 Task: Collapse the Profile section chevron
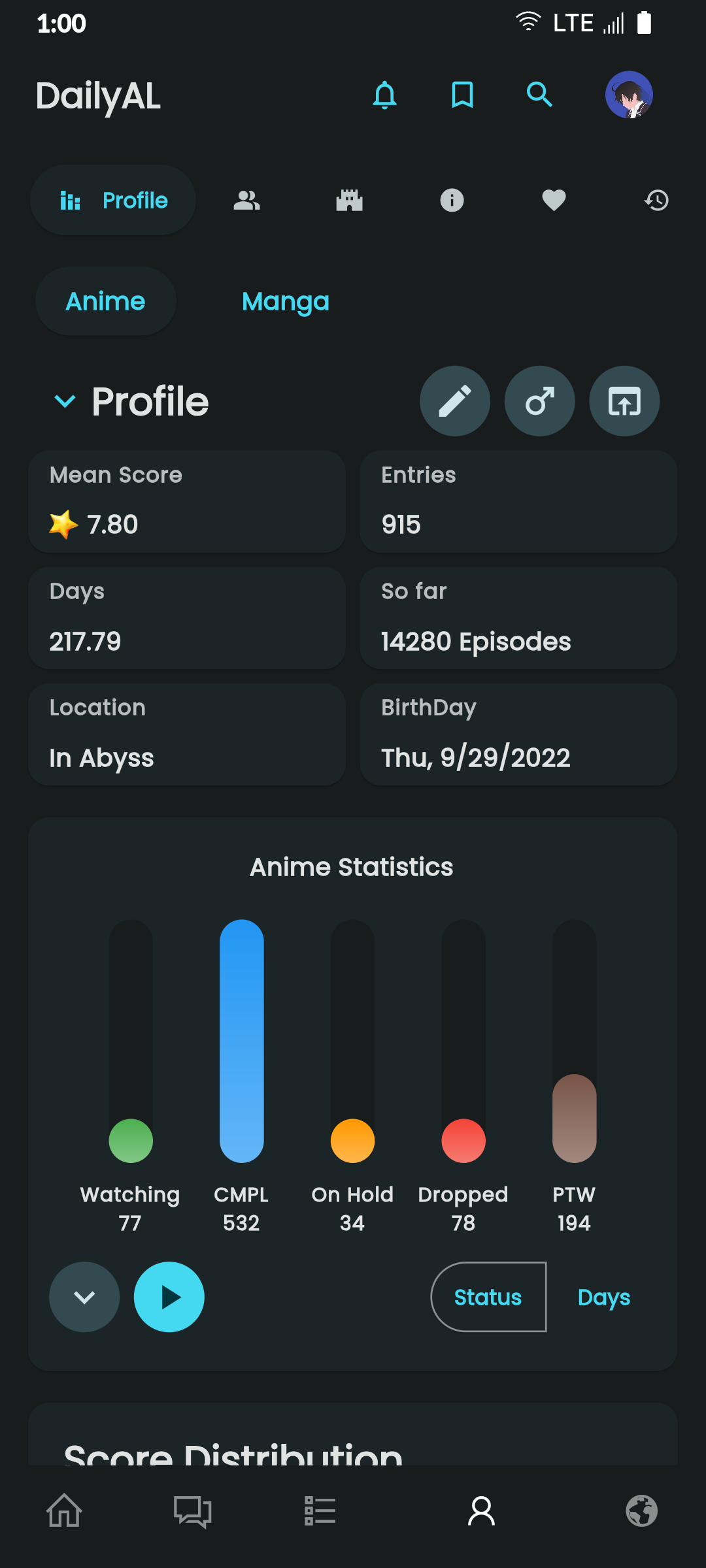click(65, 401)
